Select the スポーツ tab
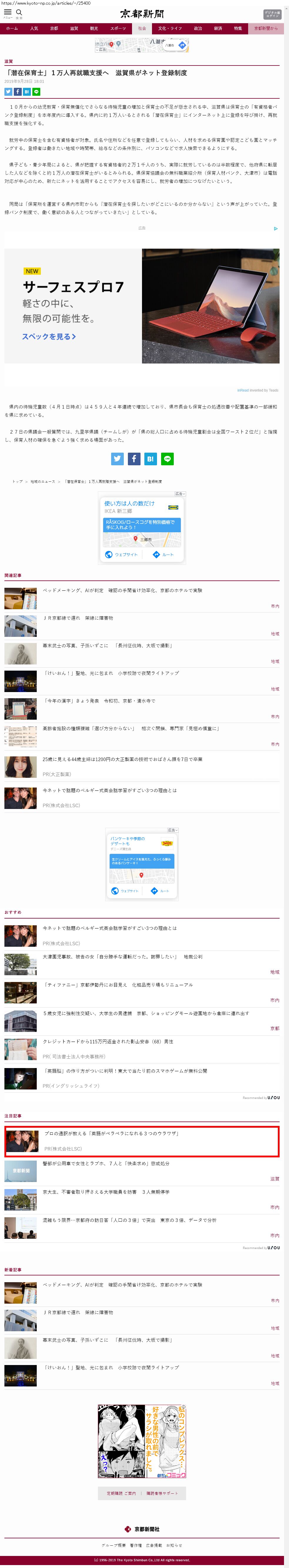 (x=118, y=28)
